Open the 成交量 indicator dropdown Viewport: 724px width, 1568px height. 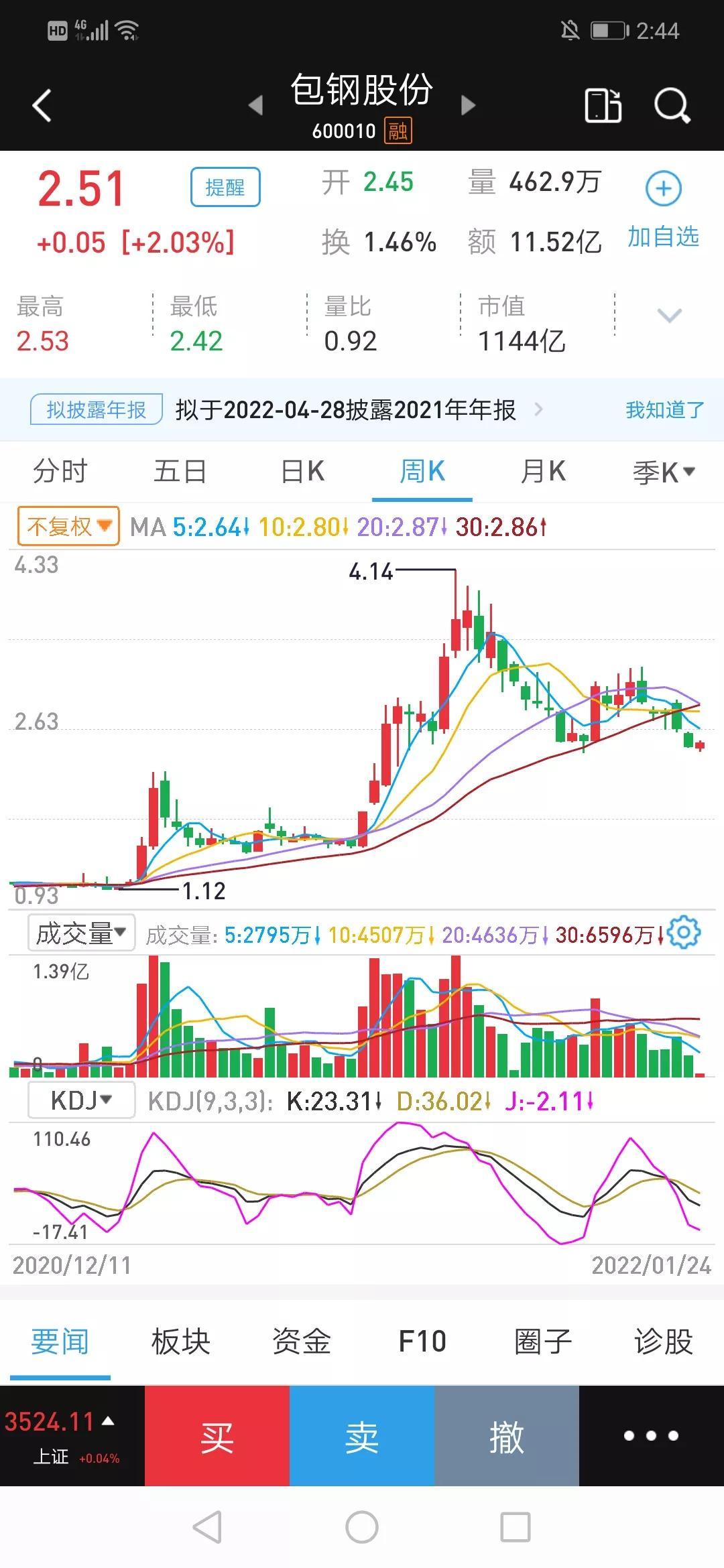(x=81, y=933)
